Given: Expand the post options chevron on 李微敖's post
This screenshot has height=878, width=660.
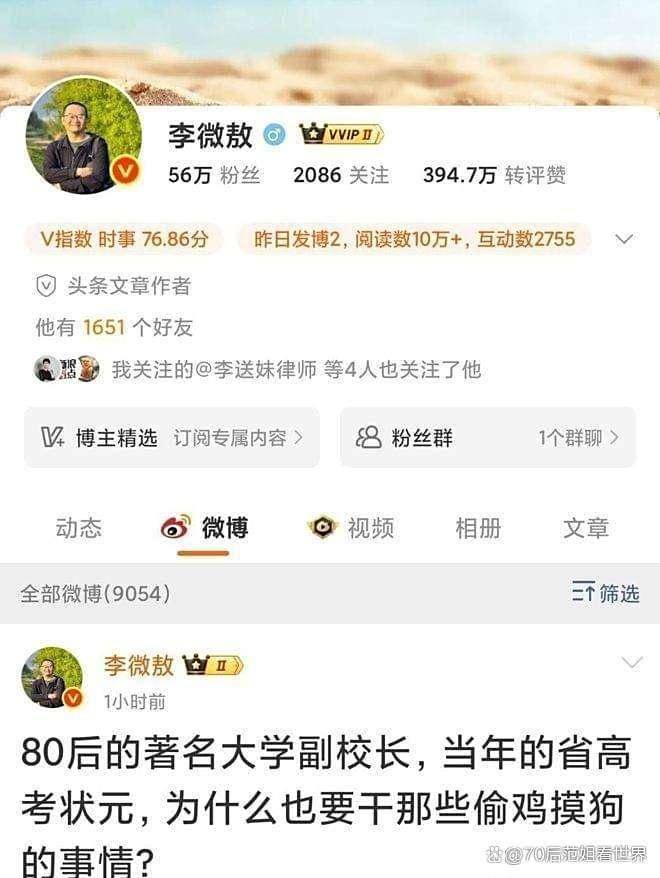Looking at the screenshot, I should [631, 662].
